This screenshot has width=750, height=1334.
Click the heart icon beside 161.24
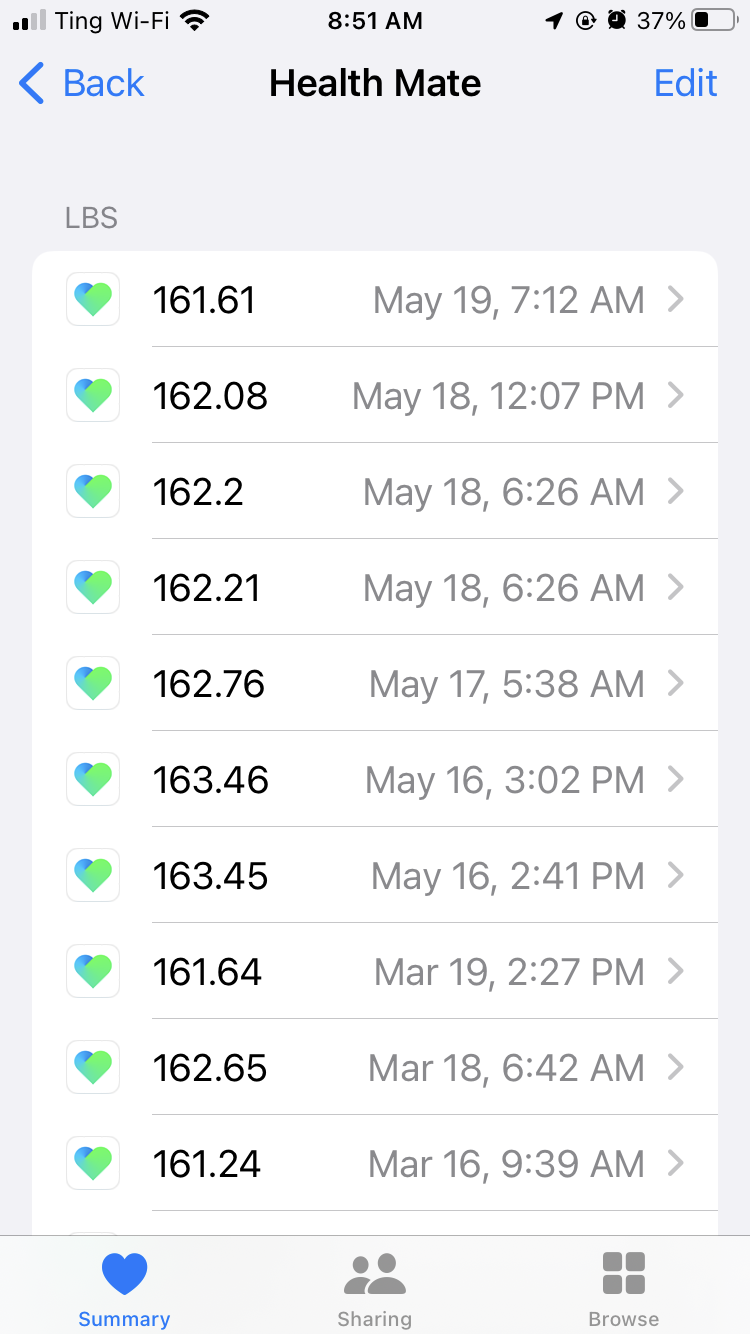(92, 1163)
